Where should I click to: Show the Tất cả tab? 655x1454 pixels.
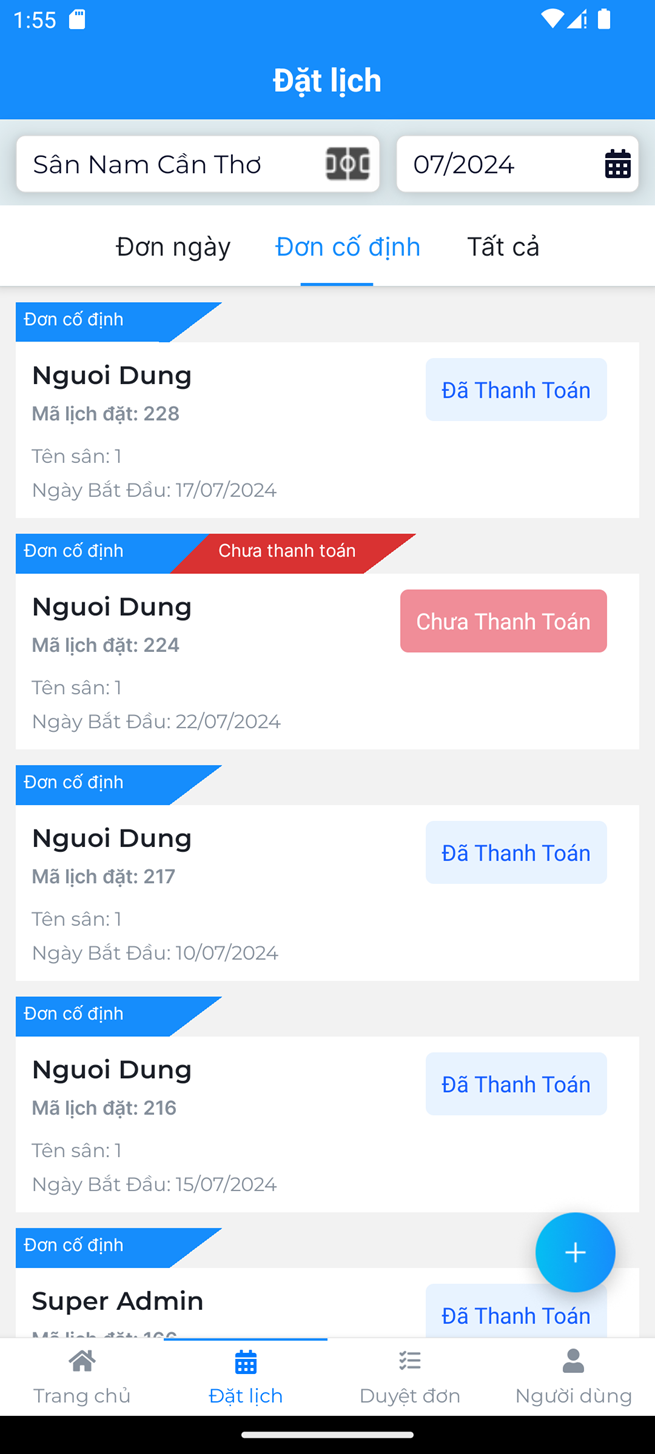tap(503, 247)
